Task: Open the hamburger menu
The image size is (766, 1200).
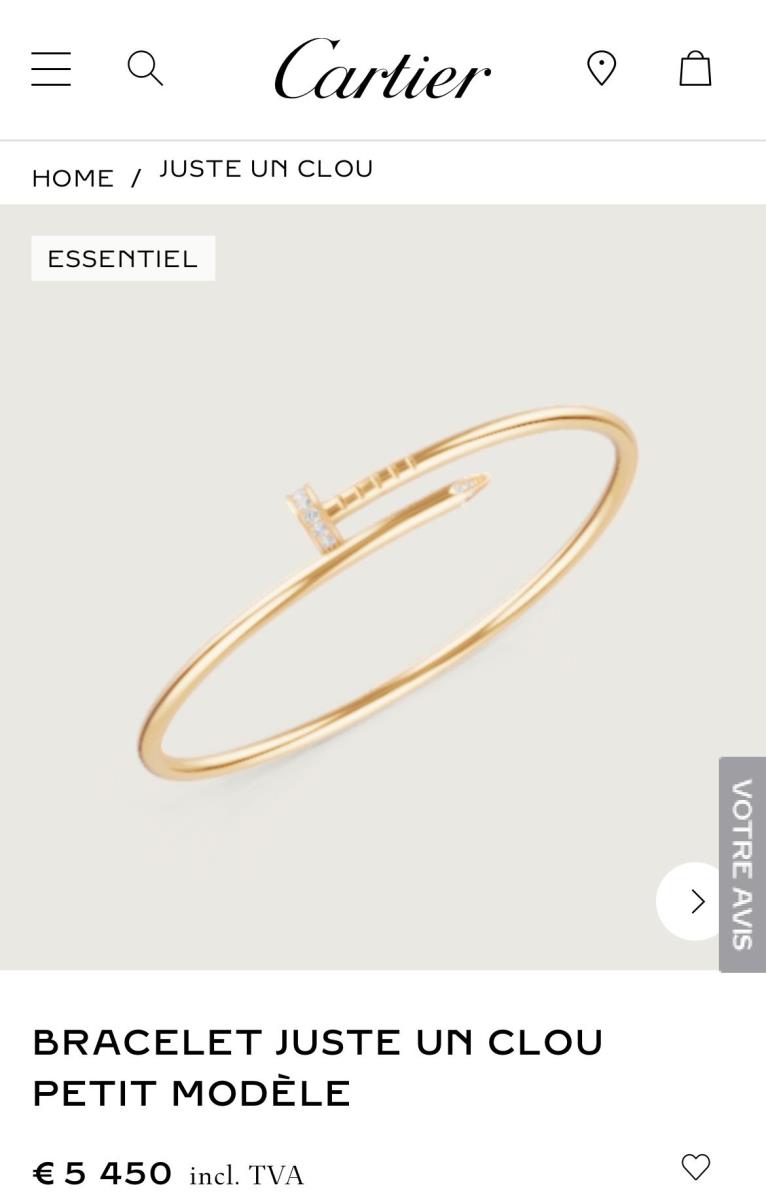Action: coord(51,69)
